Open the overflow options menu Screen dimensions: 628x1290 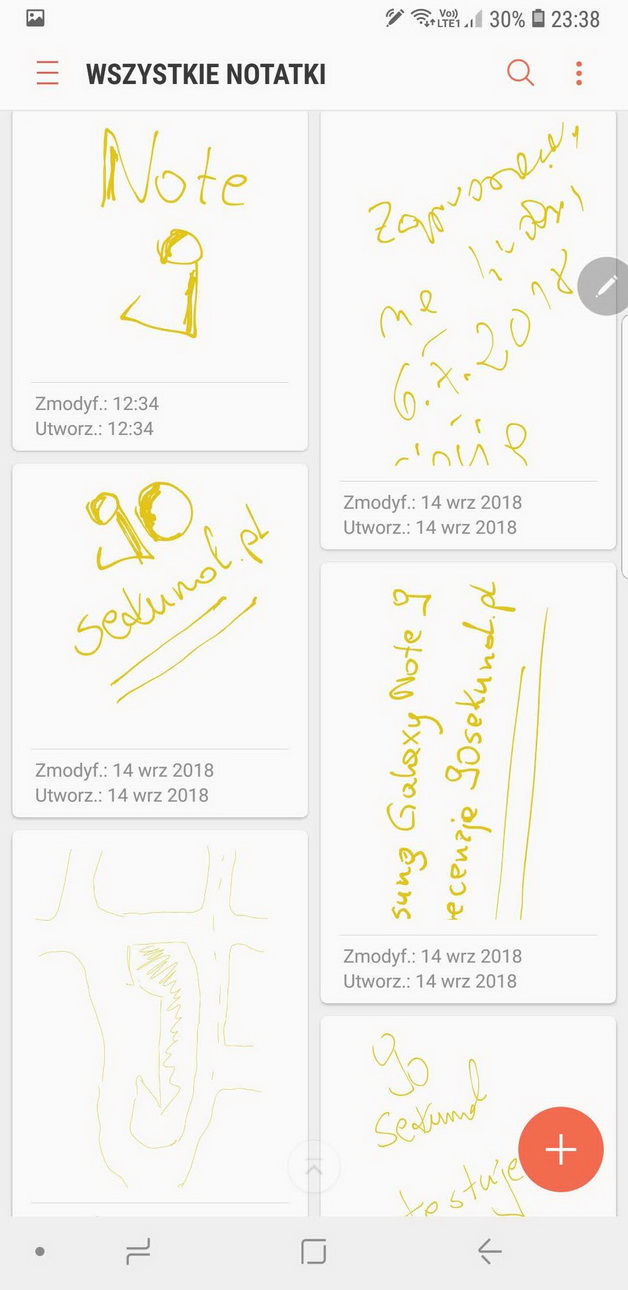[x=579, y=73]
